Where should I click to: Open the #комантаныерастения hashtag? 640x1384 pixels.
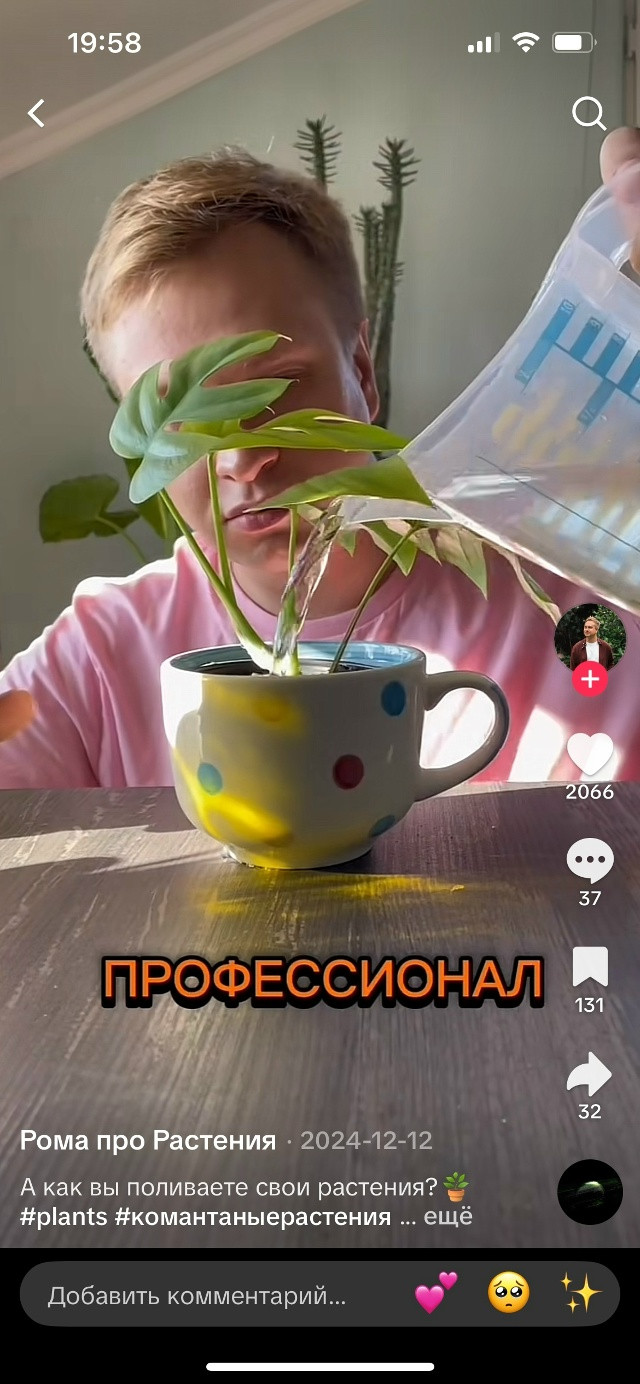253,1217
